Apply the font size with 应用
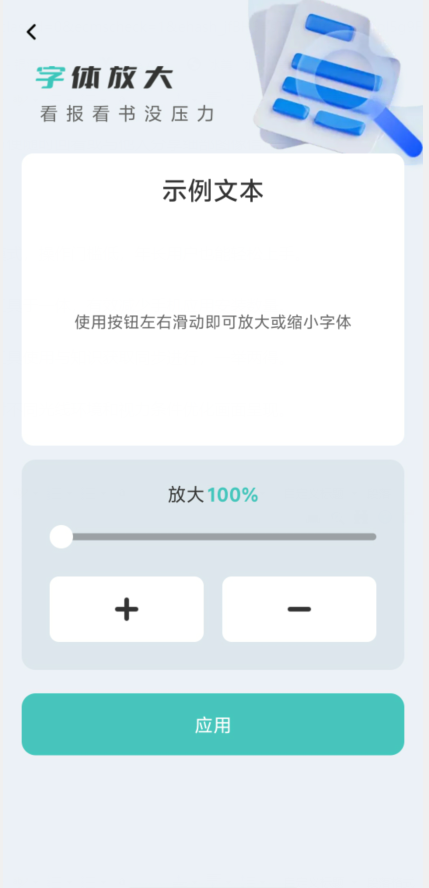Screen dimensions: 429x888 pos(213,724)
